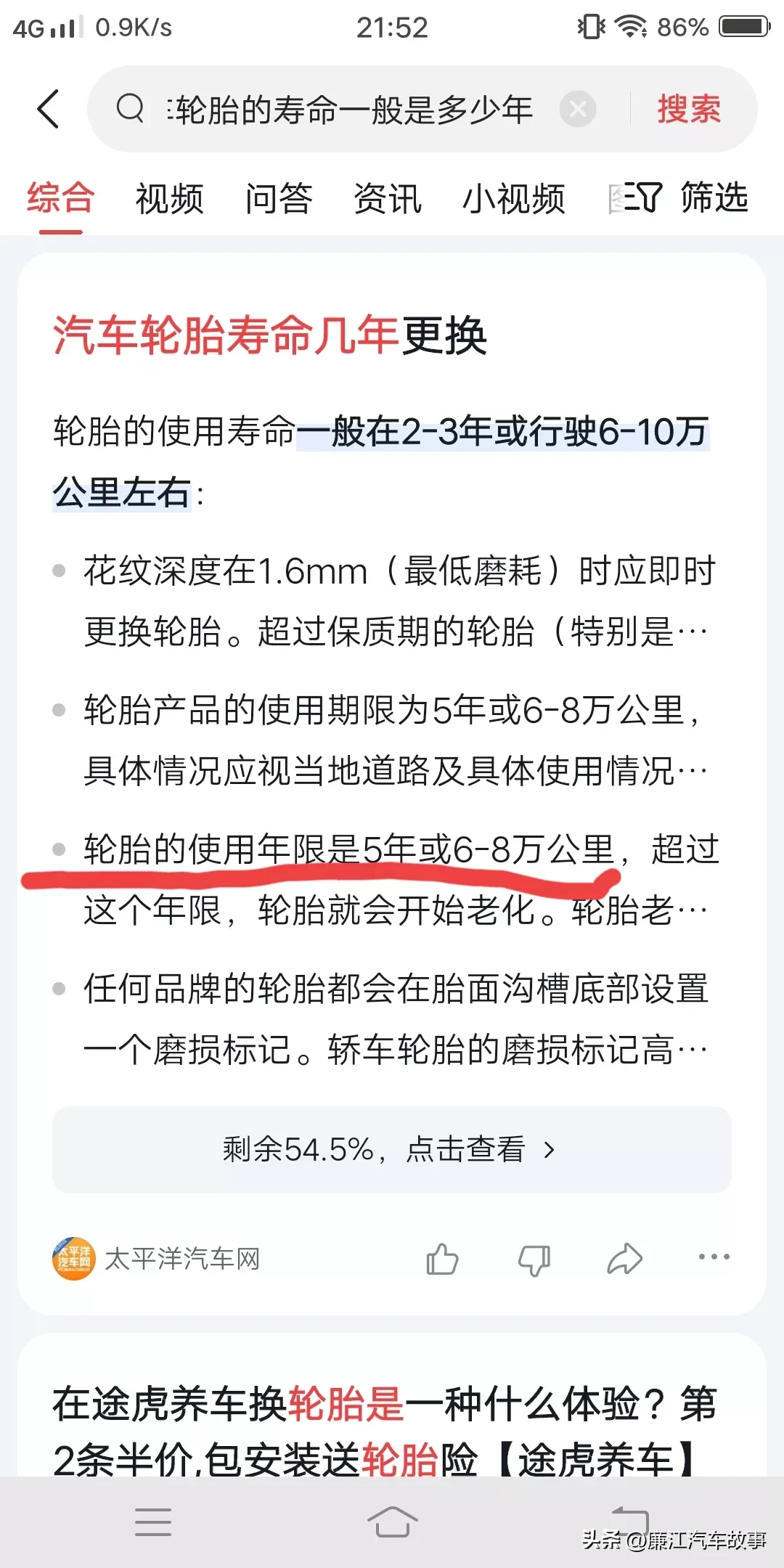
Task: Open the system menu button
Action: 153,1522
